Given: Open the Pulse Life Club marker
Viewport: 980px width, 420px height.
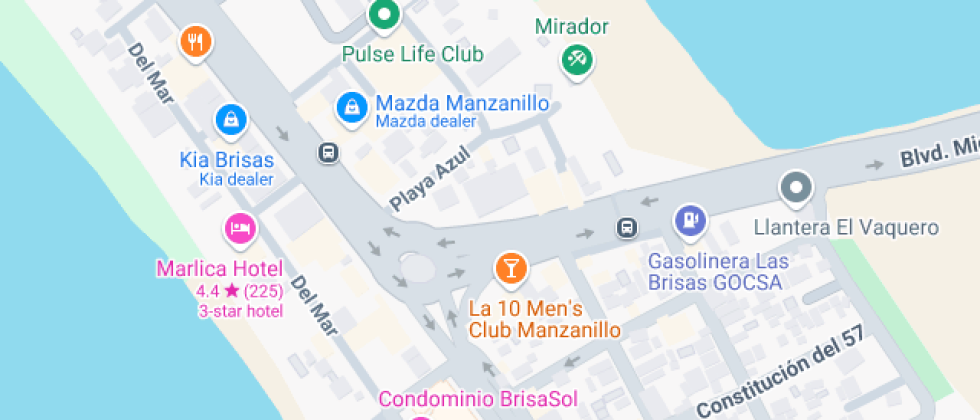Looking at the screenshot, I should pos(384,15).
